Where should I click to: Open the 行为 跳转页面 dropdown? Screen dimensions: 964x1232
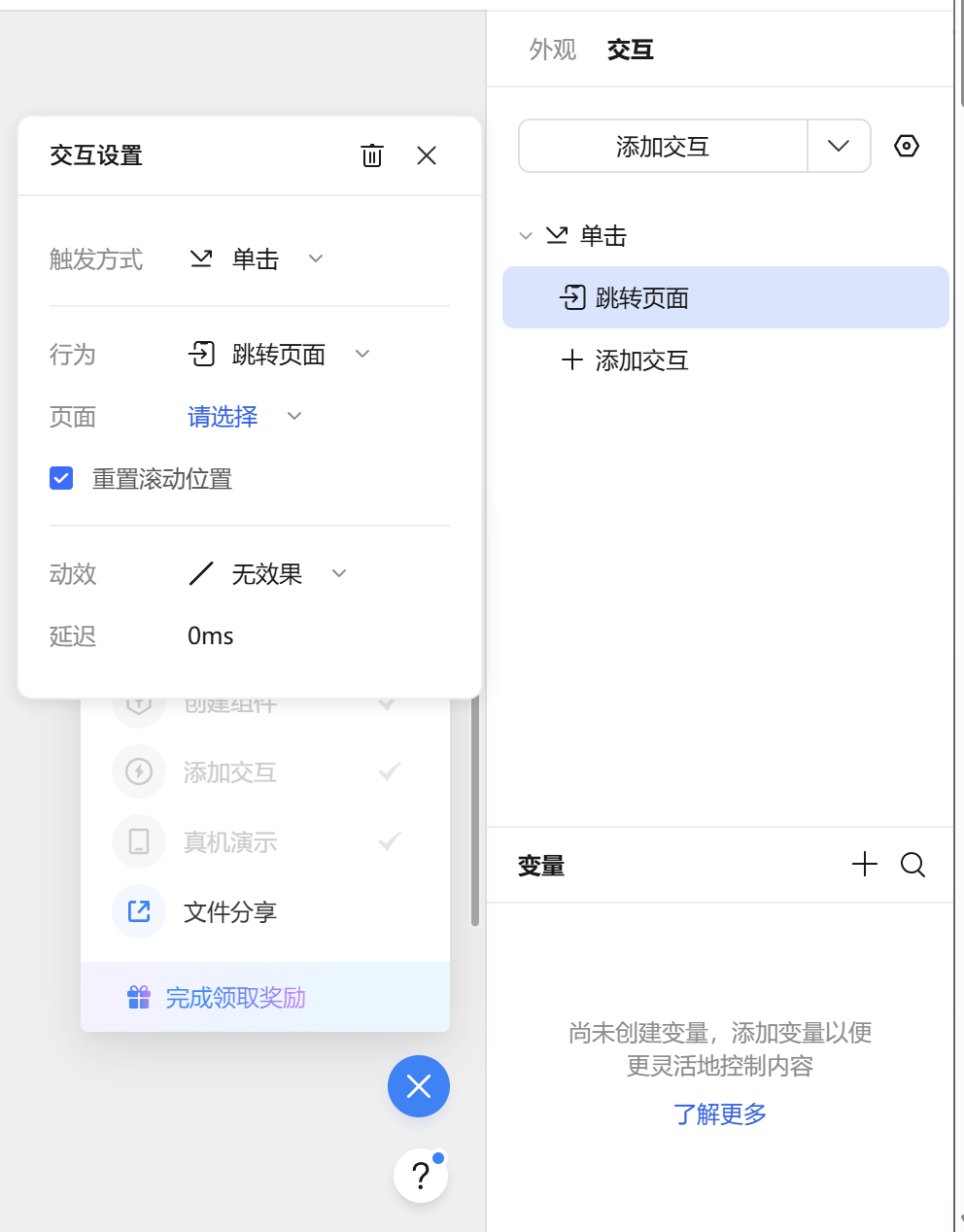[279, 354]
